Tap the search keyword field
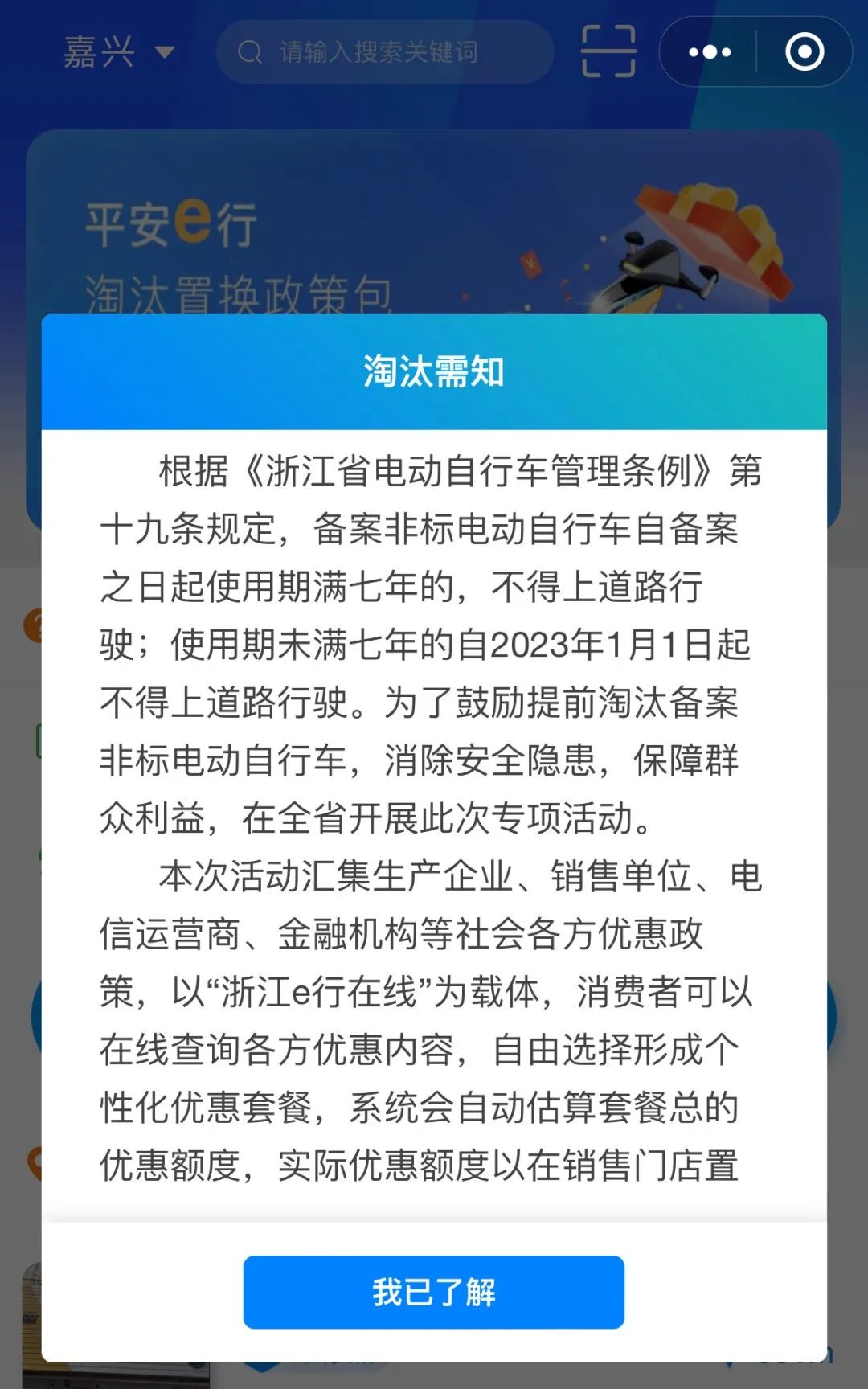Screen dimensions: 868x1389 (x=384, y=52)
